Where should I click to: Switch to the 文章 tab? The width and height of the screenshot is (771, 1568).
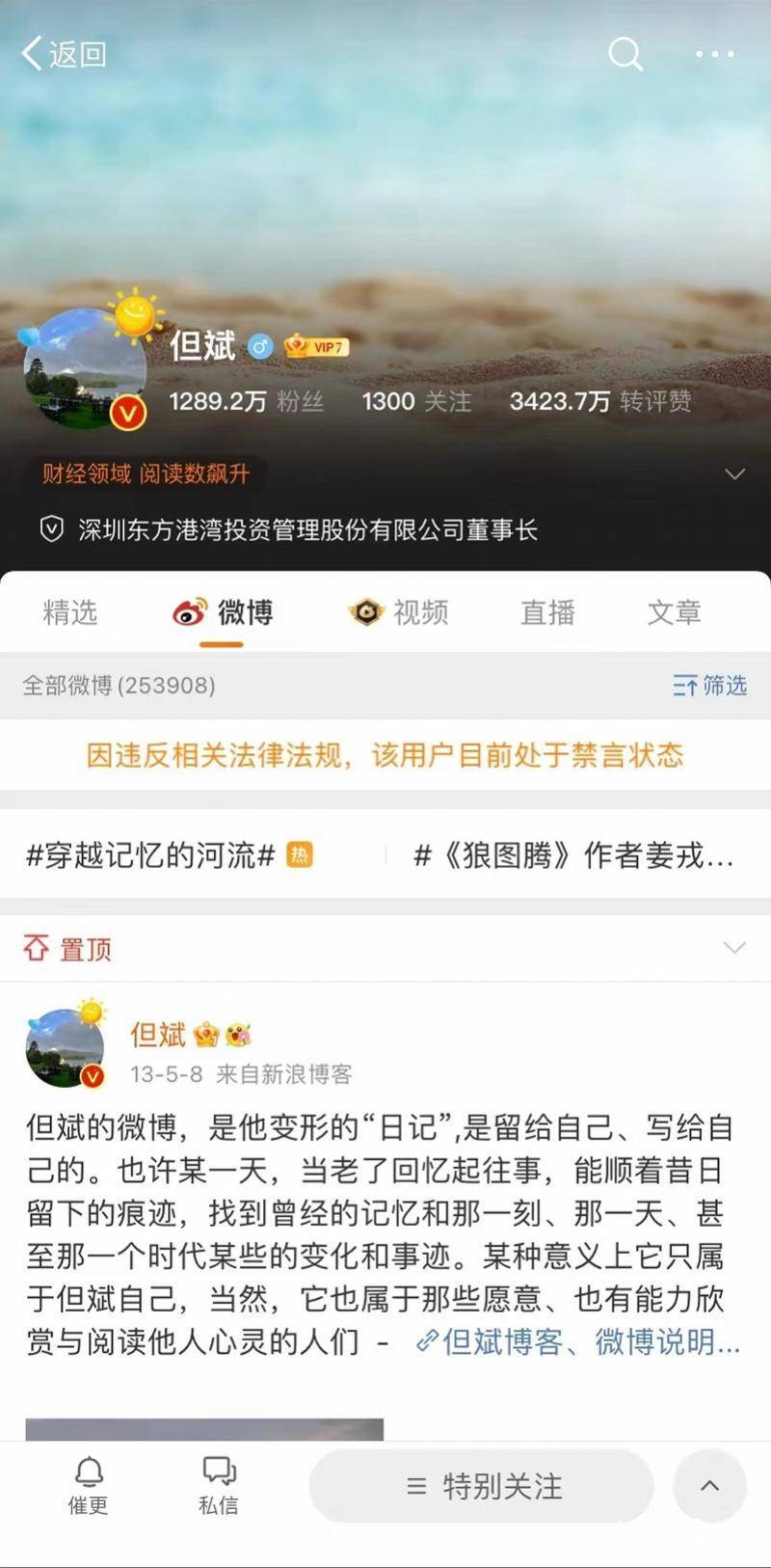[674, 612]
